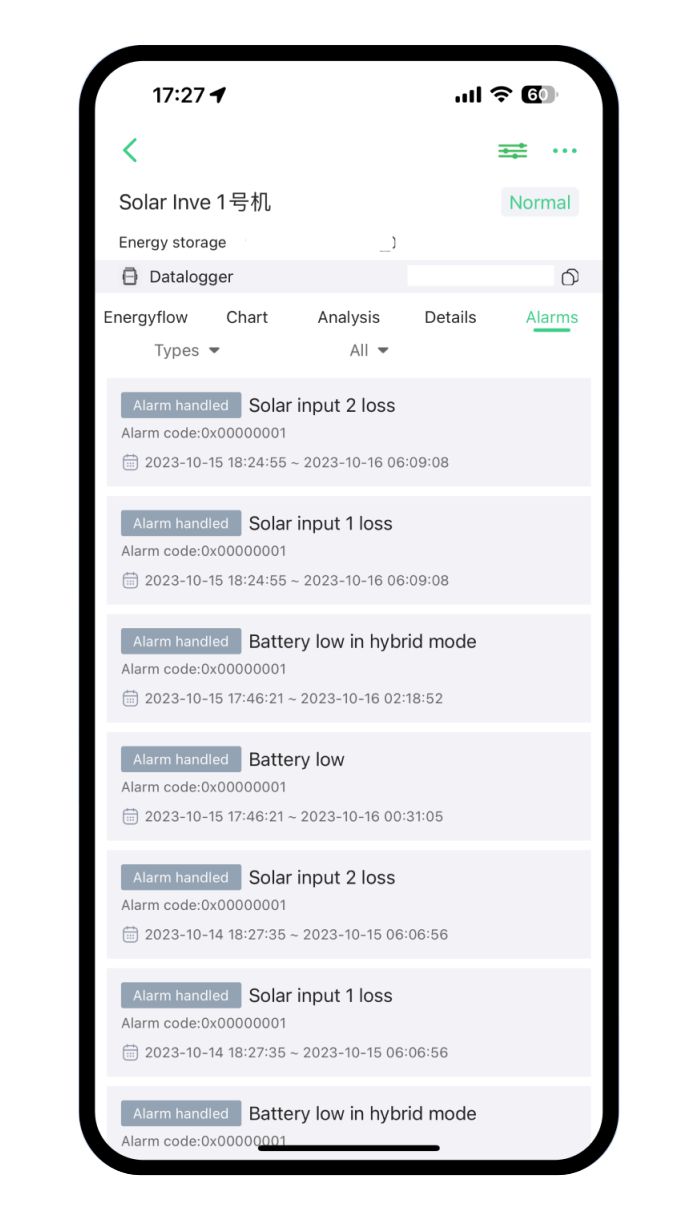Screen dimensions: 698x1220
Task: Select the Details tab
Action: tap(450, 317)
